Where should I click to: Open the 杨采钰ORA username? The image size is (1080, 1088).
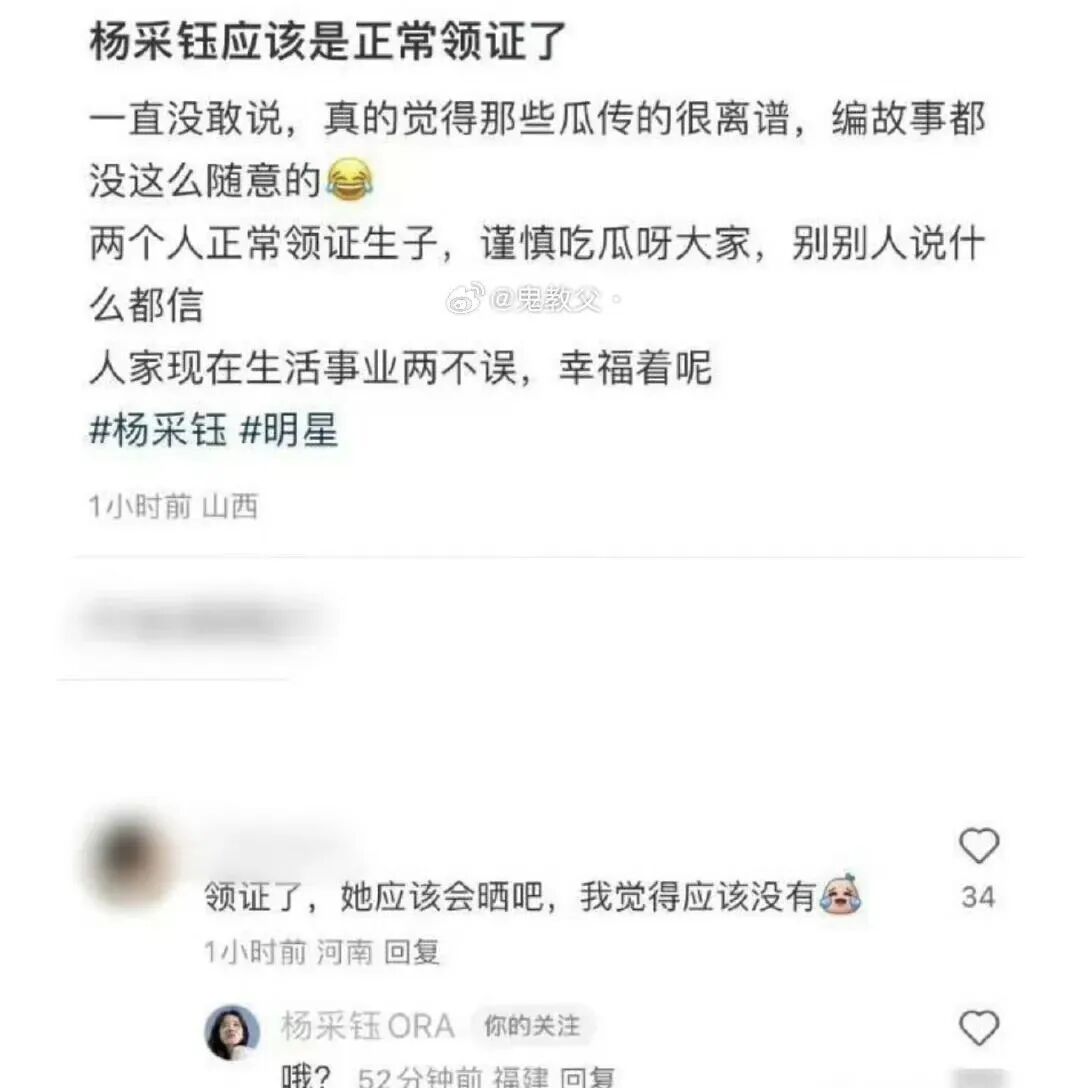(367, 1026)
